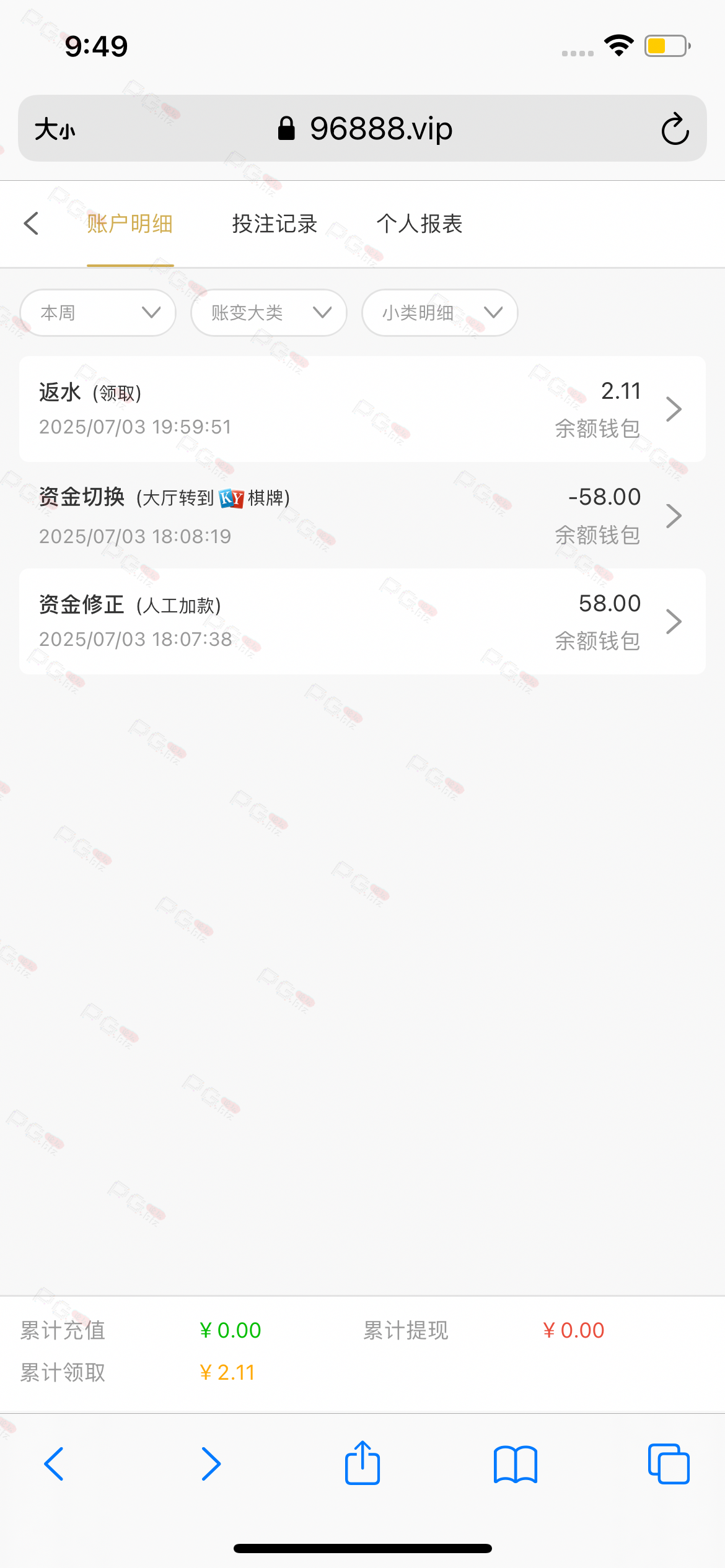
Task: Switch to the 个人报表 tab
Action: click(x=420, y=224)
